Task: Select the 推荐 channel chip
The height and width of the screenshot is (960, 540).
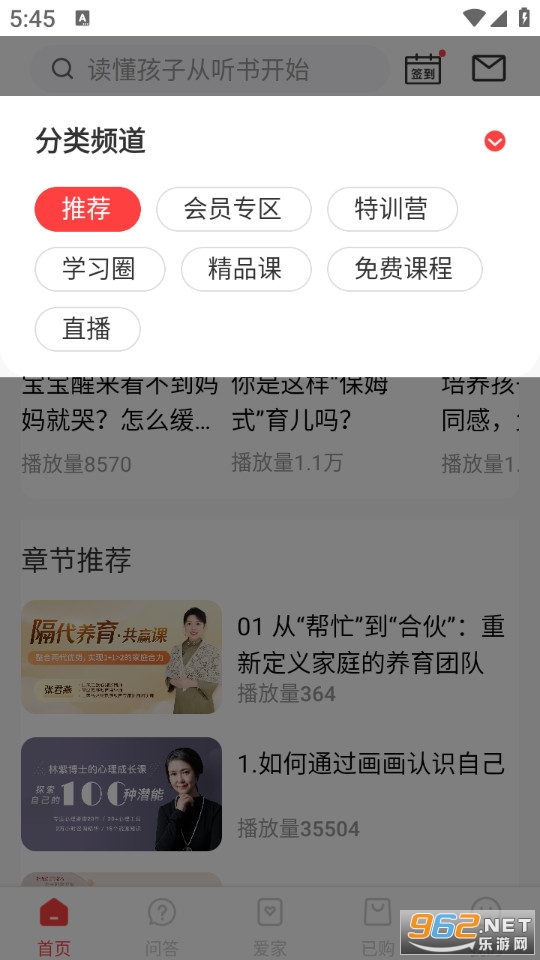Action: [x=88, y=209]
